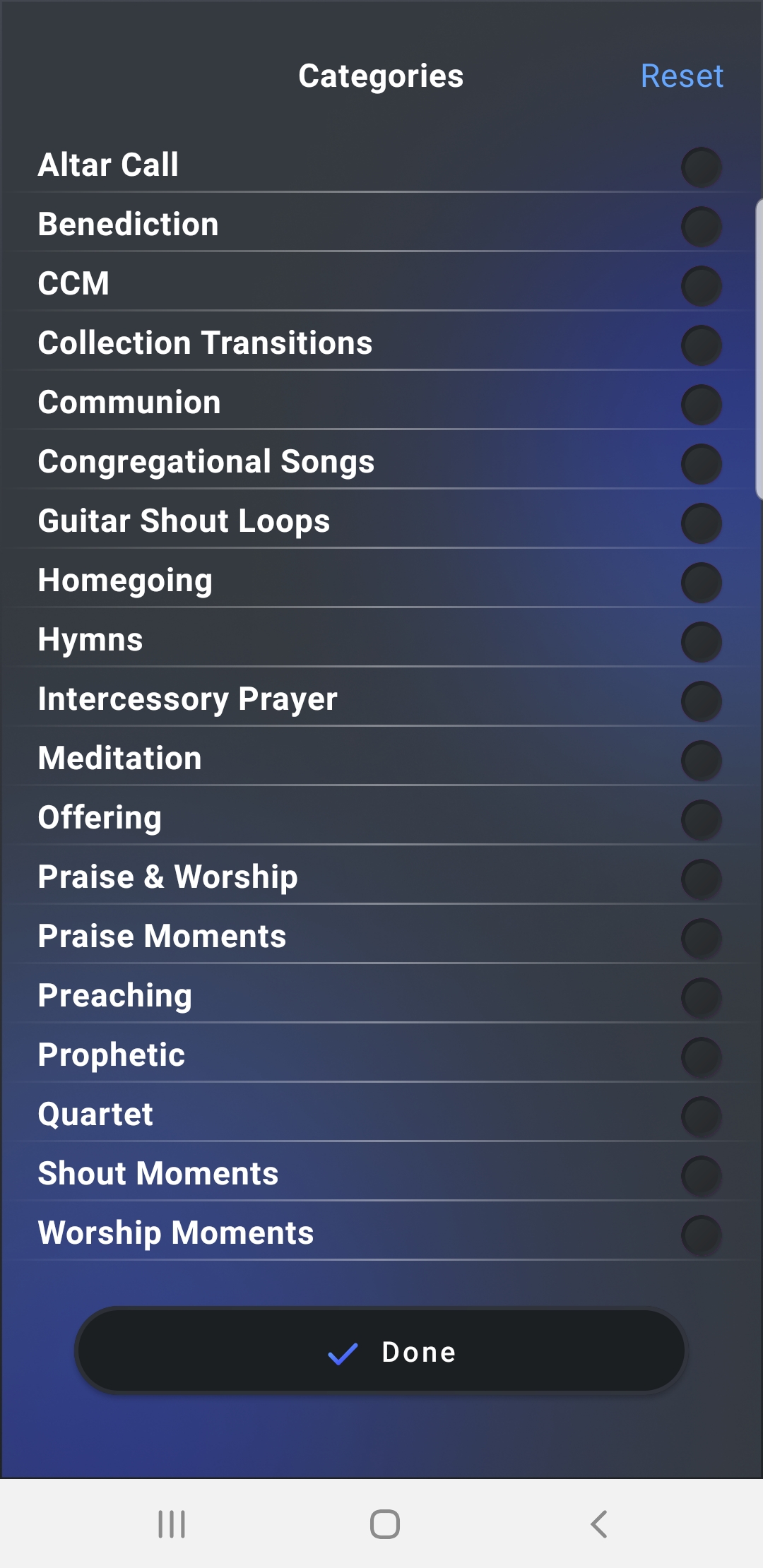Choose the Intercessory Prayer category
This screenshot has width=763, height=1568.
tap(381, 699)
